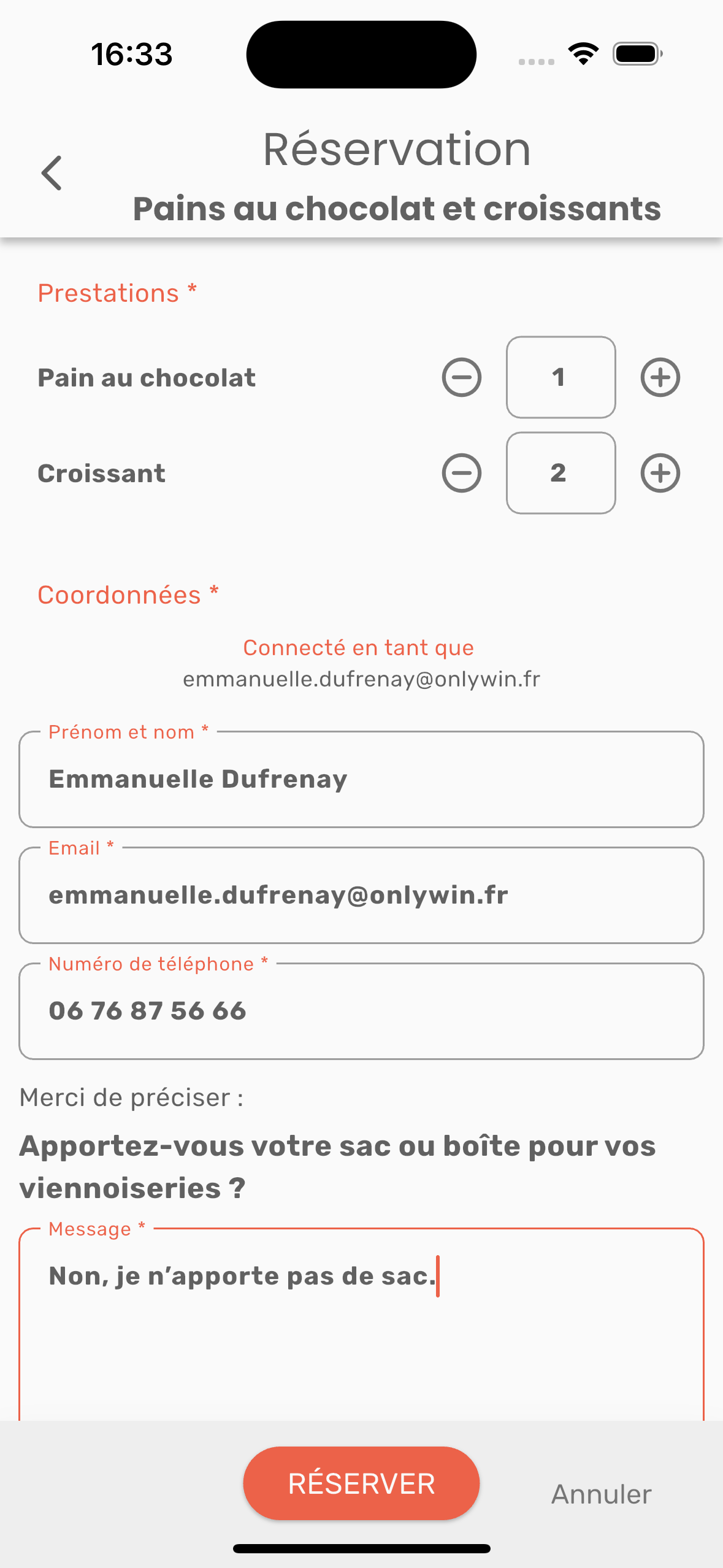This screenshot has height=1568, width=723.
Task: Confirm with the RÉSERVER button
Action: (361, 1483)
